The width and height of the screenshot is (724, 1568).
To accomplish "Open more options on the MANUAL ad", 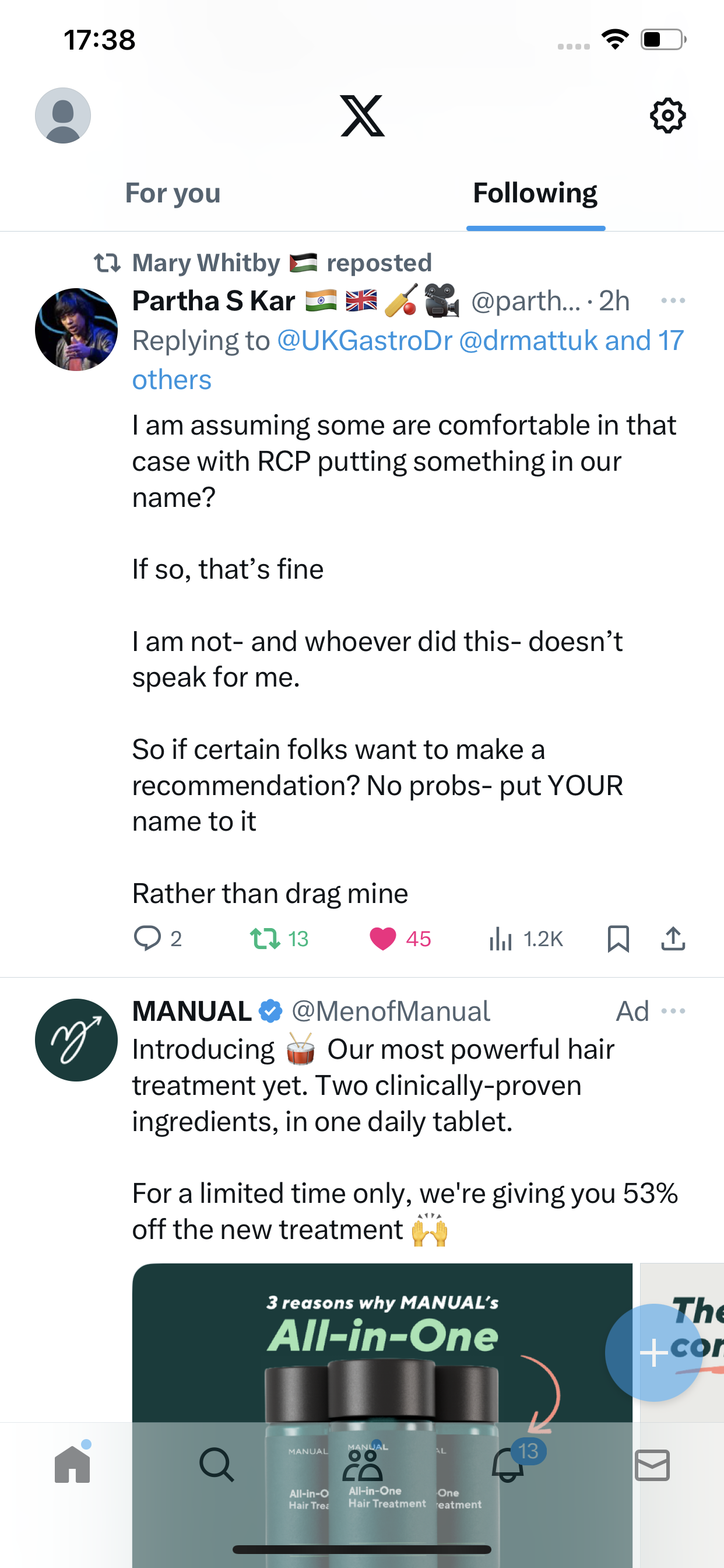I will pos(673,1011).
